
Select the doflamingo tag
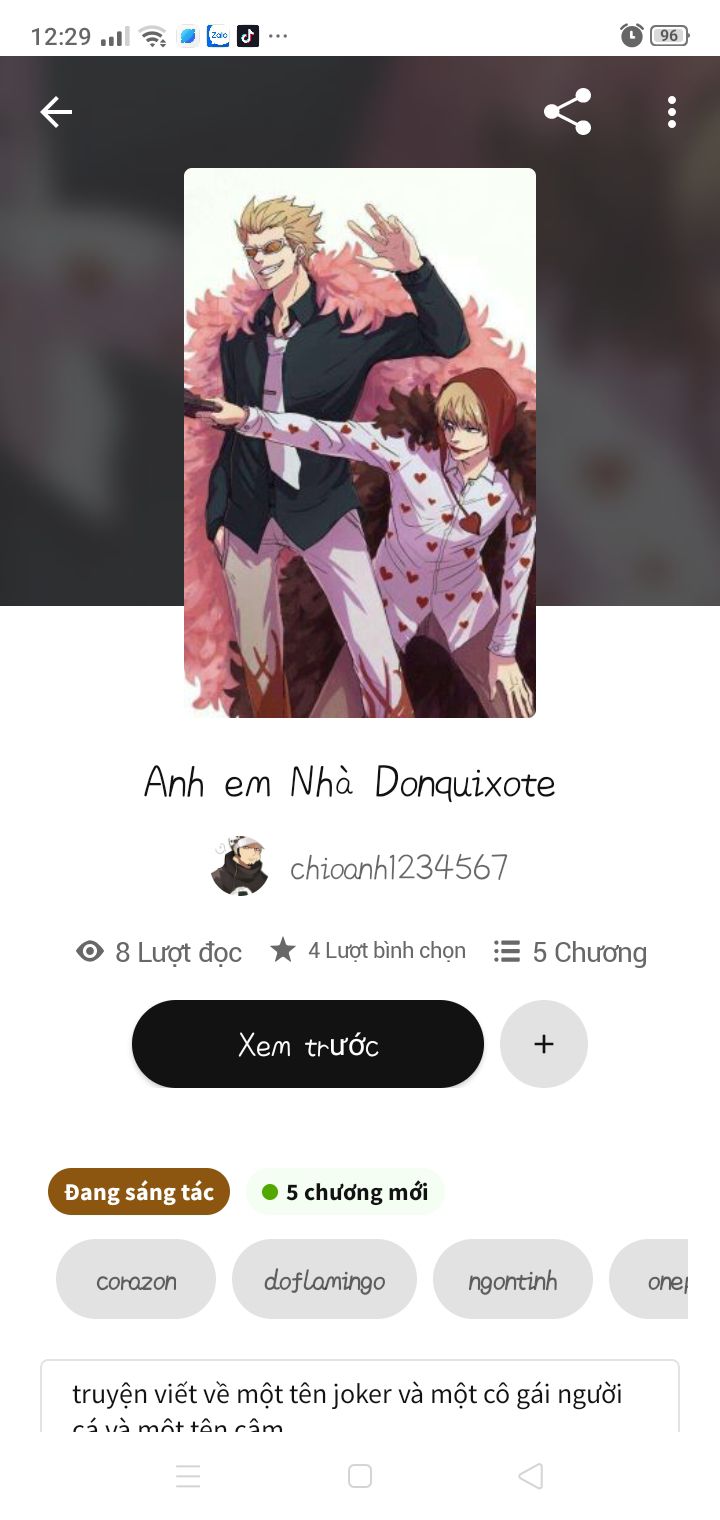(324, 1280)
